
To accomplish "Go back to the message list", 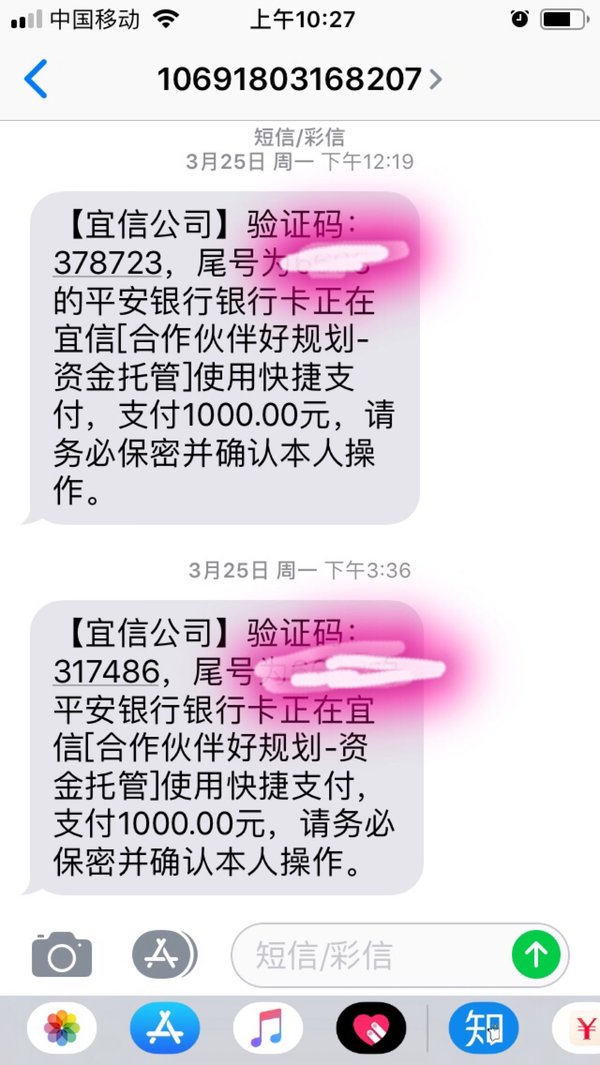I will click(36, 79).
